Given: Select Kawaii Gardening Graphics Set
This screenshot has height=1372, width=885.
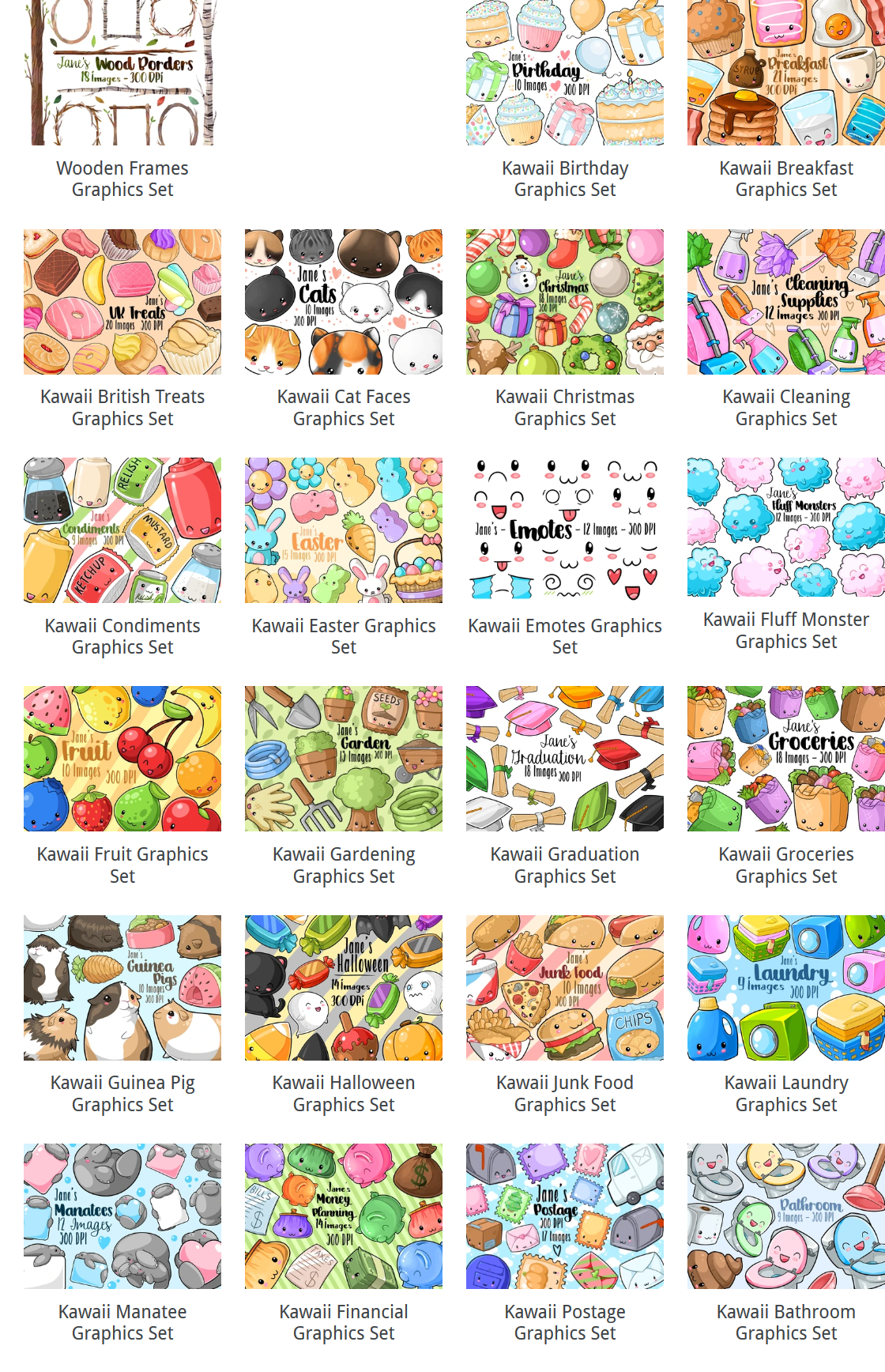Looking at the screenshot, I should pos(344,865).
